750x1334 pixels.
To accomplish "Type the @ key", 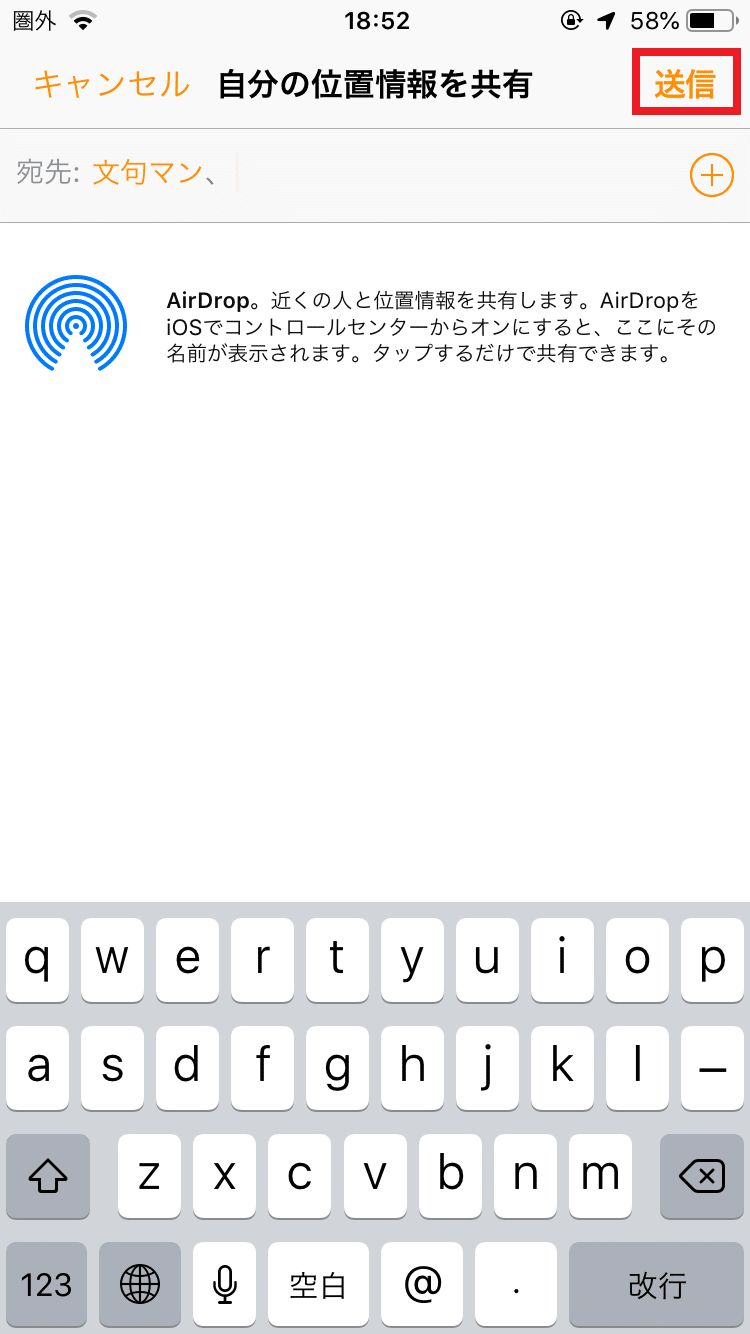I will 421,1284.
